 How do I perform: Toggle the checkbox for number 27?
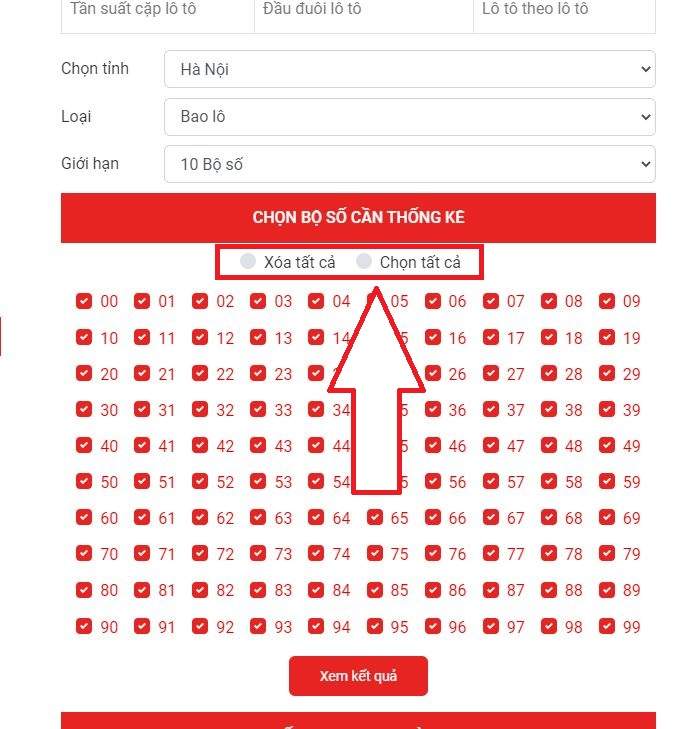click(491, 374)
